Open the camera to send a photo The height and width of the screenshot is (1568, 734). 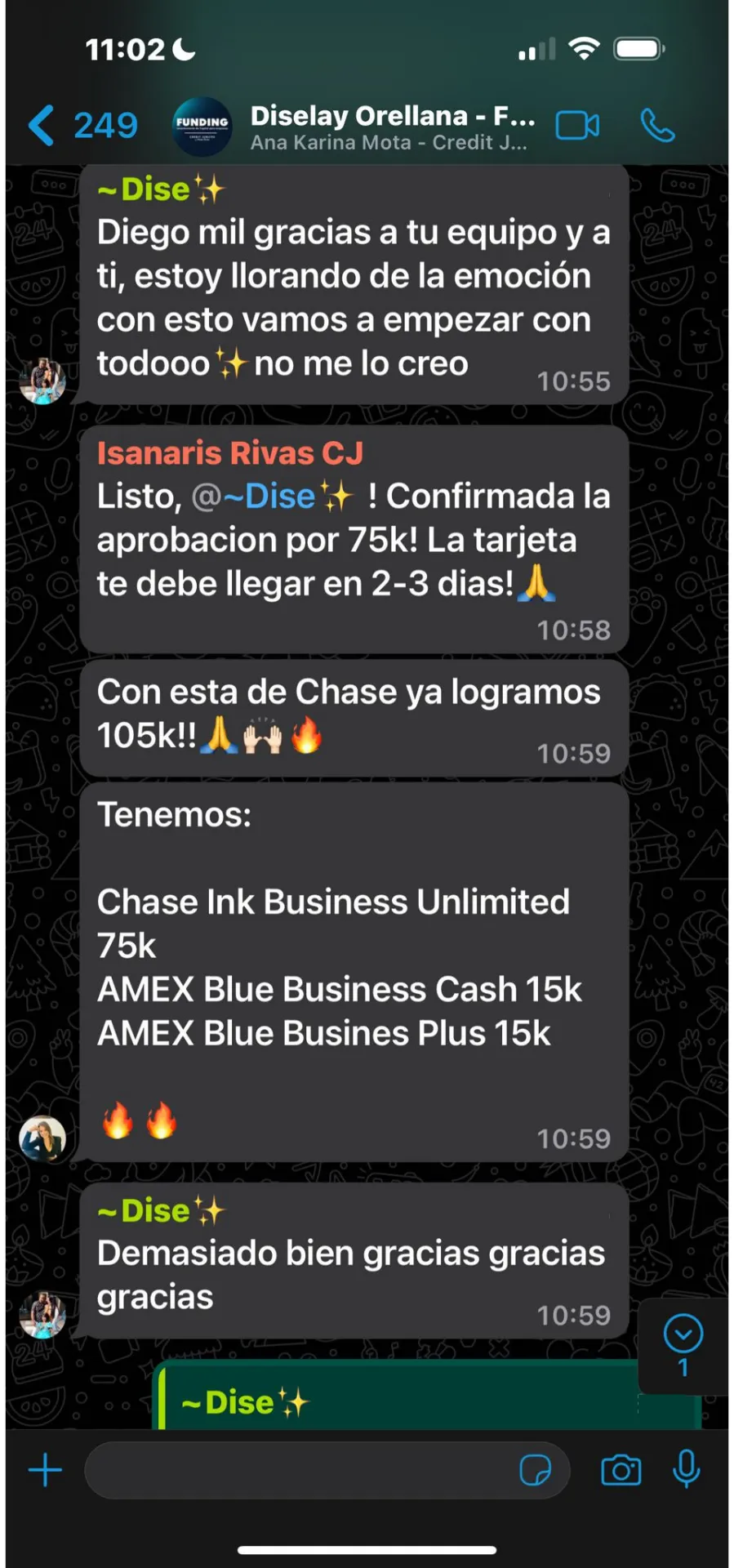click(x=621, y=1471)
